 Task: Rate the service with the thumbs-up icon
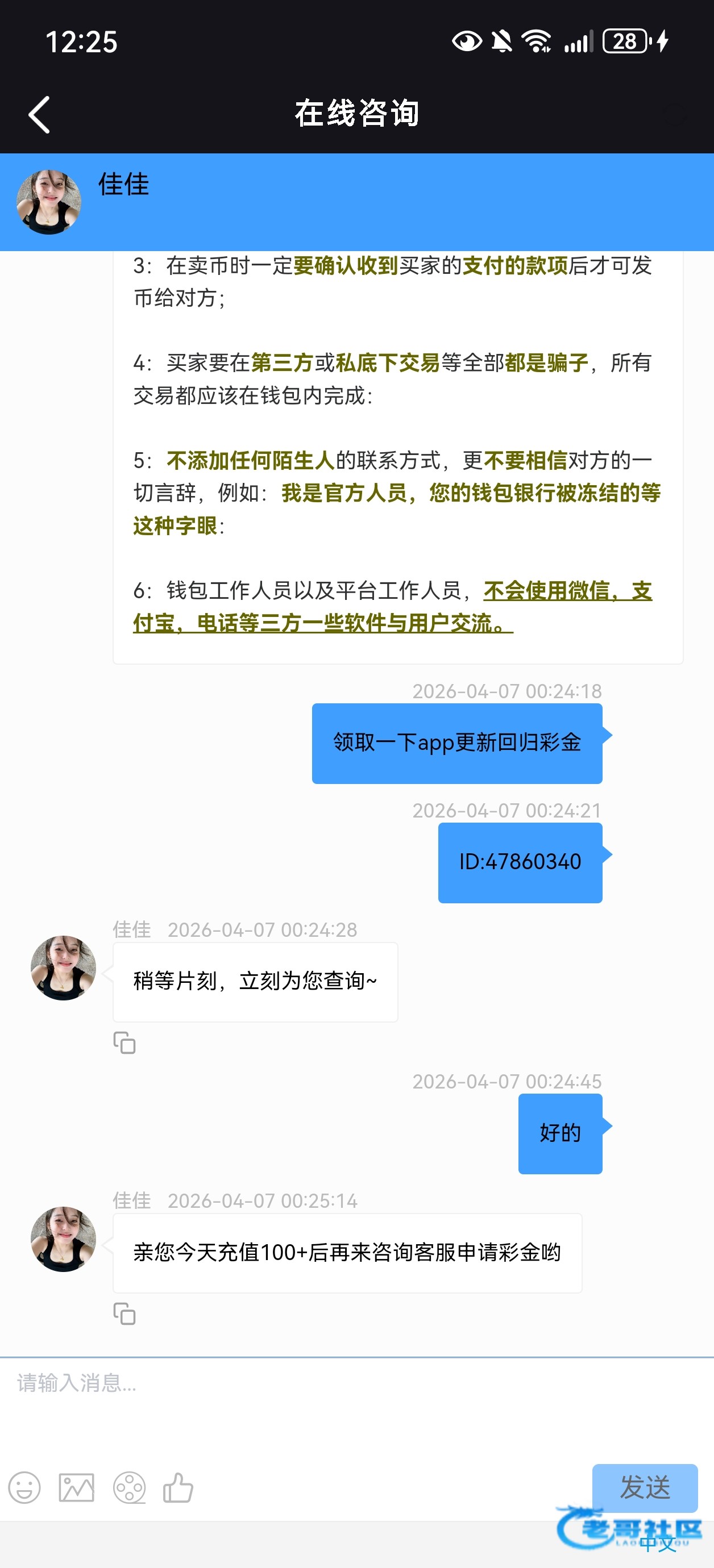coord(178,1488)
